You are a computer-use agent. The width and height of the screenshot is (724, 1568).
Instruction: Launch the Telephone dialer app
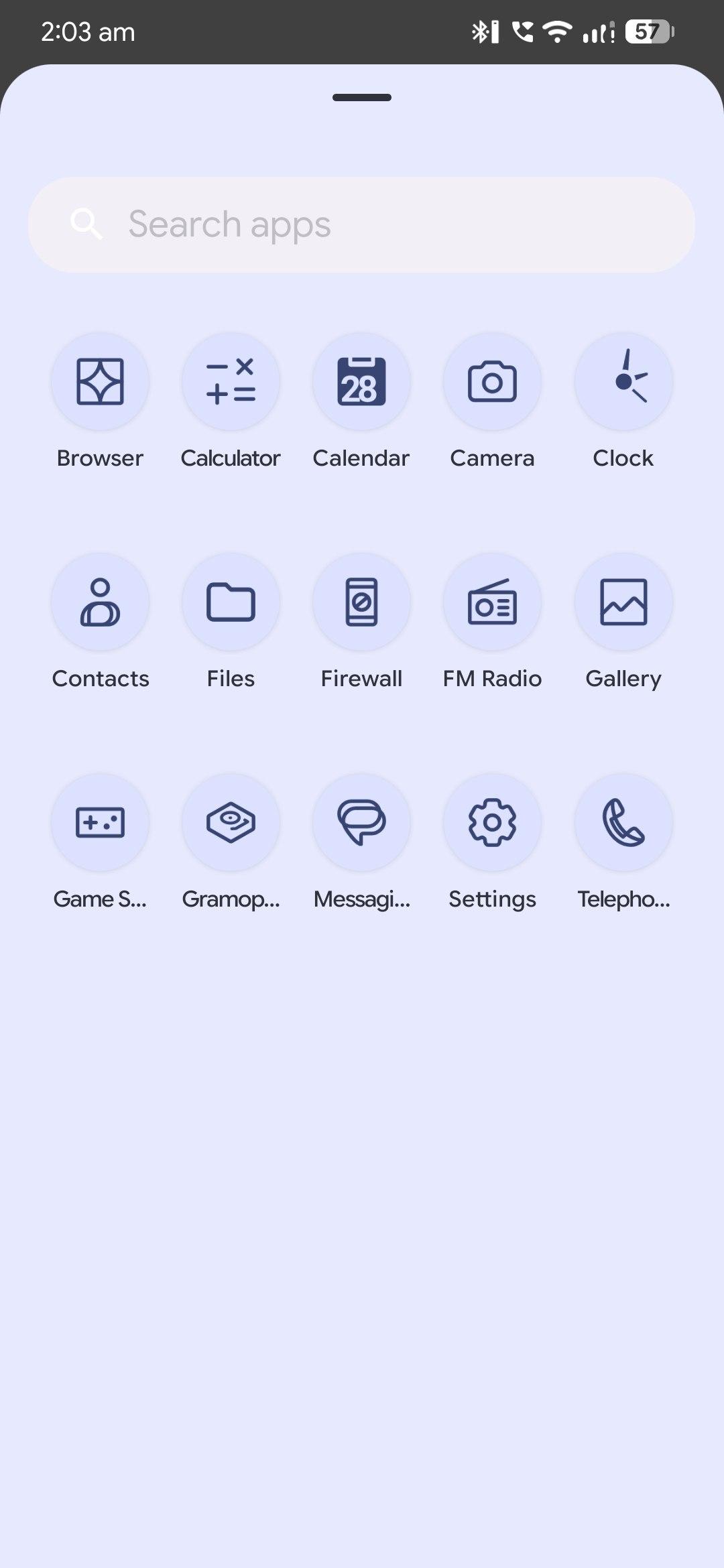click(x=623, y=823)
